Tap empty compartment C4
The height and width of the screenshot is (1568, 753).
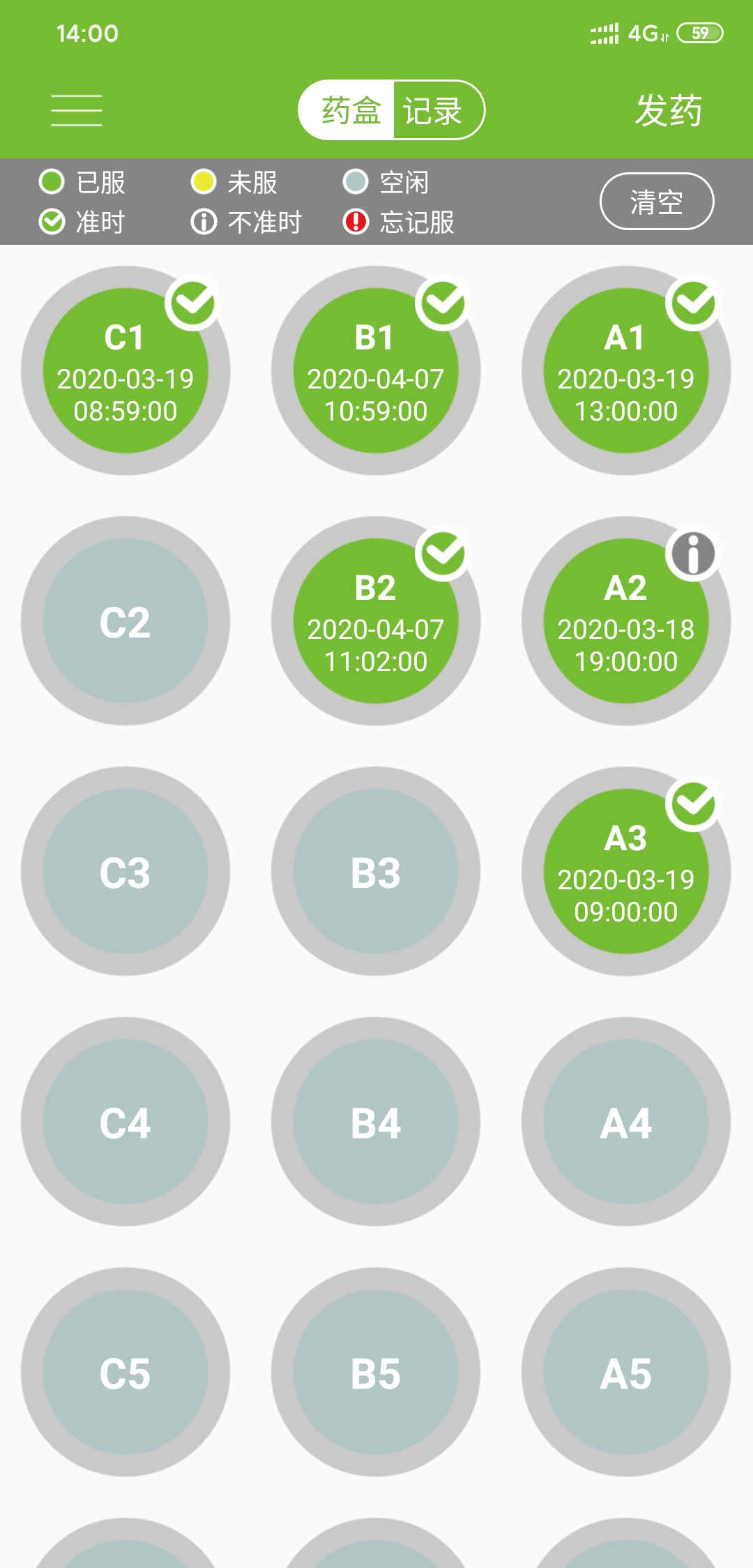coord(125,1122)
